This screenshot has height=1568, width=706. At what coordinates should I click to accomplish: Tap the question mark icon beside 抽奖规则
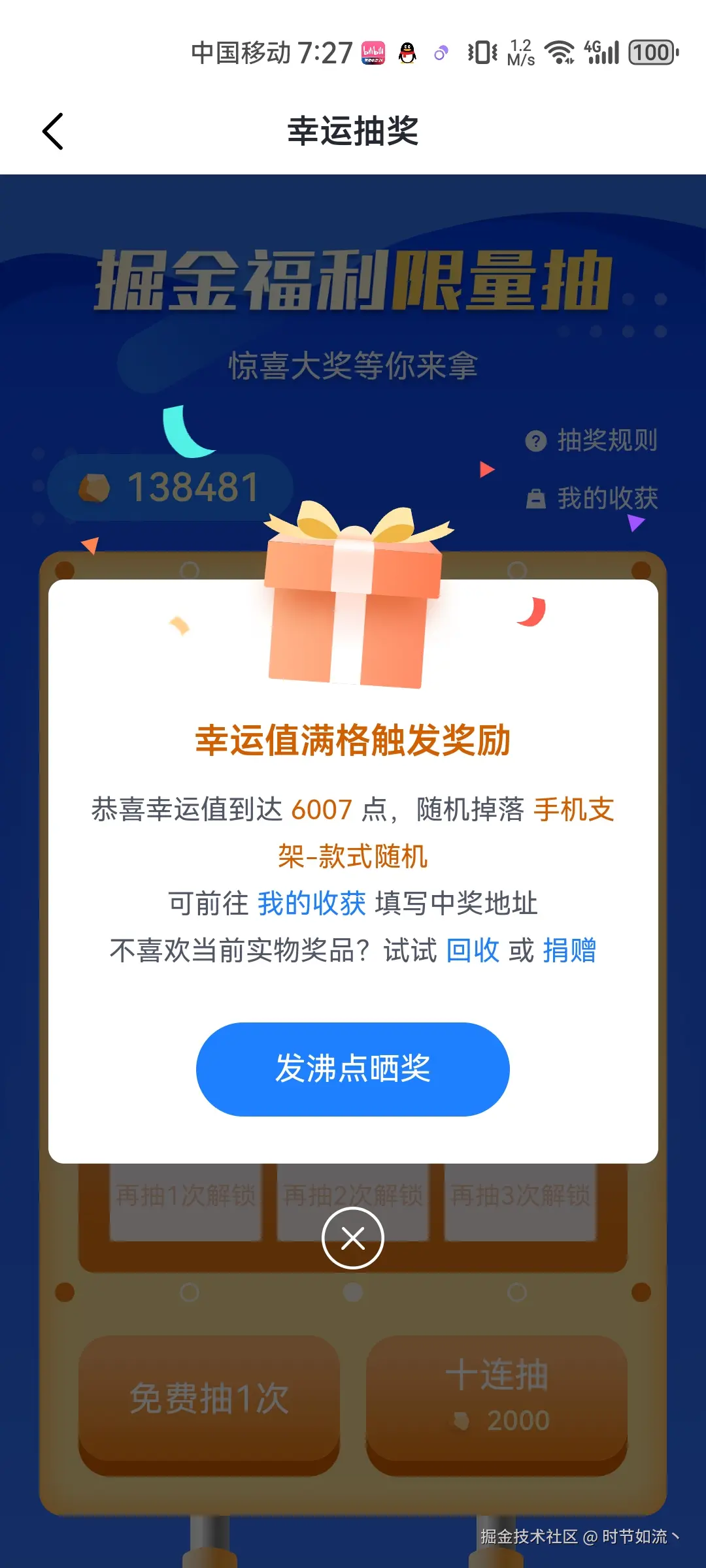point(535,441)
